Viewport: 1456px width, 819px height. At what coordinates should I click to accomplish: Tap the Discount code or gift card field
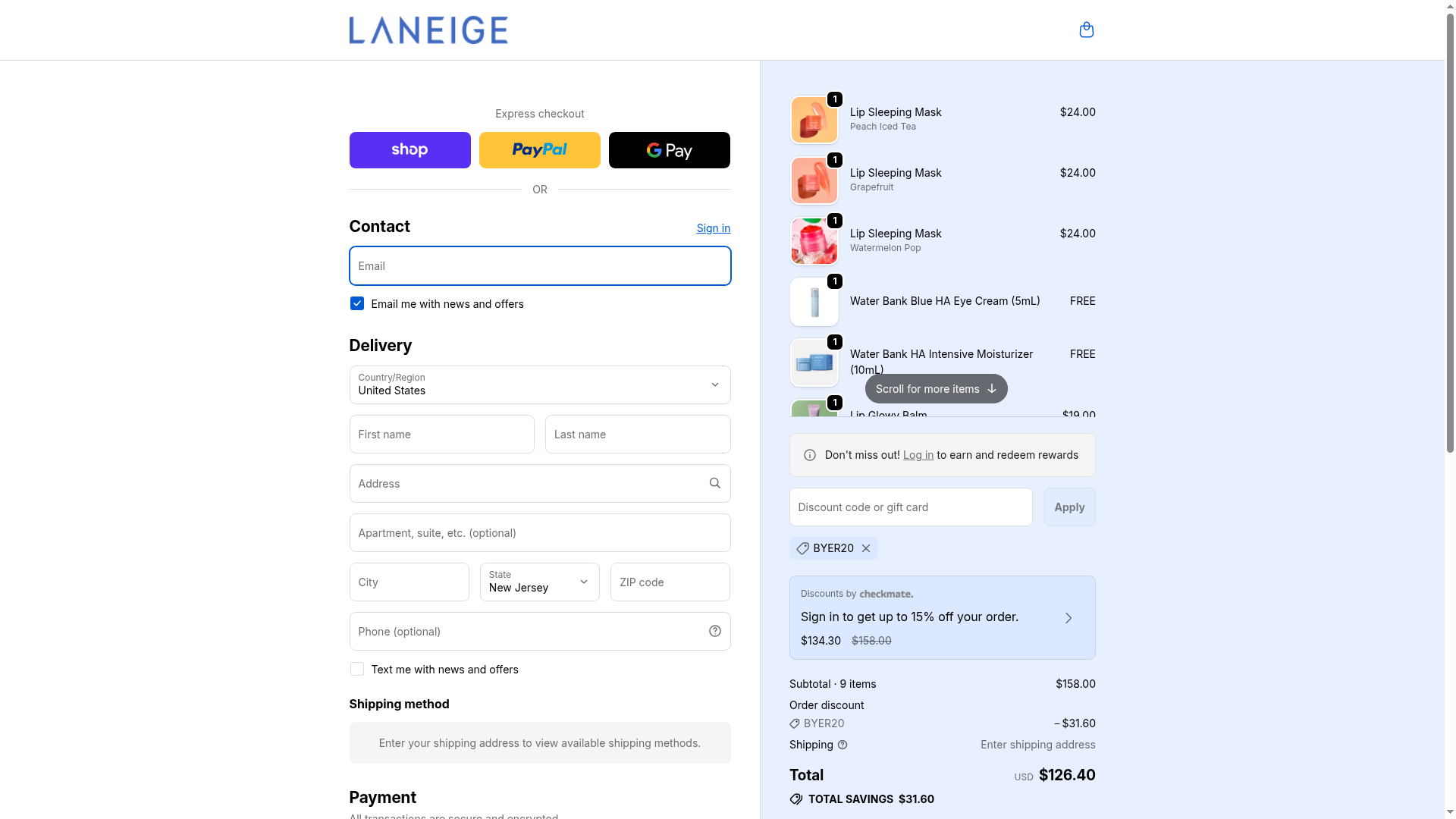click(910, 507)
